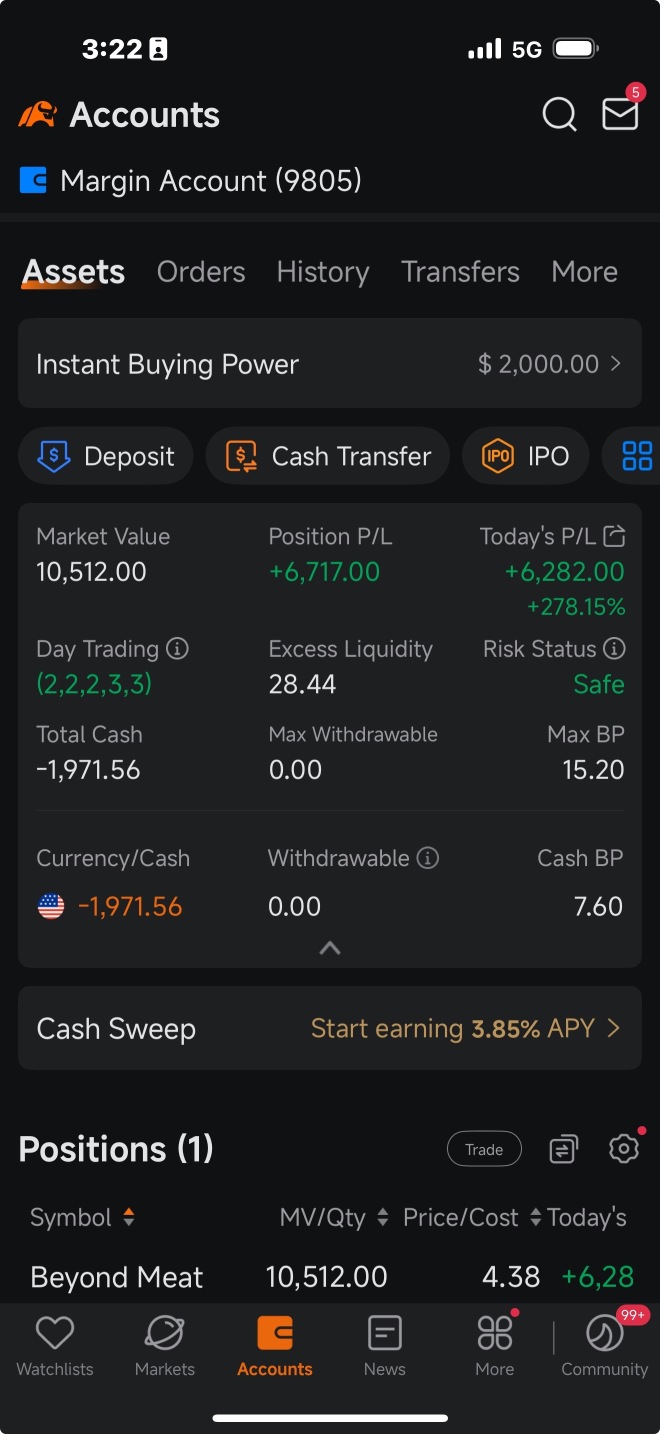Screen dimensions: 660x1434
Task: Switch to the Markets tab
Action: pyautogui.click(x=165, y=1347)
